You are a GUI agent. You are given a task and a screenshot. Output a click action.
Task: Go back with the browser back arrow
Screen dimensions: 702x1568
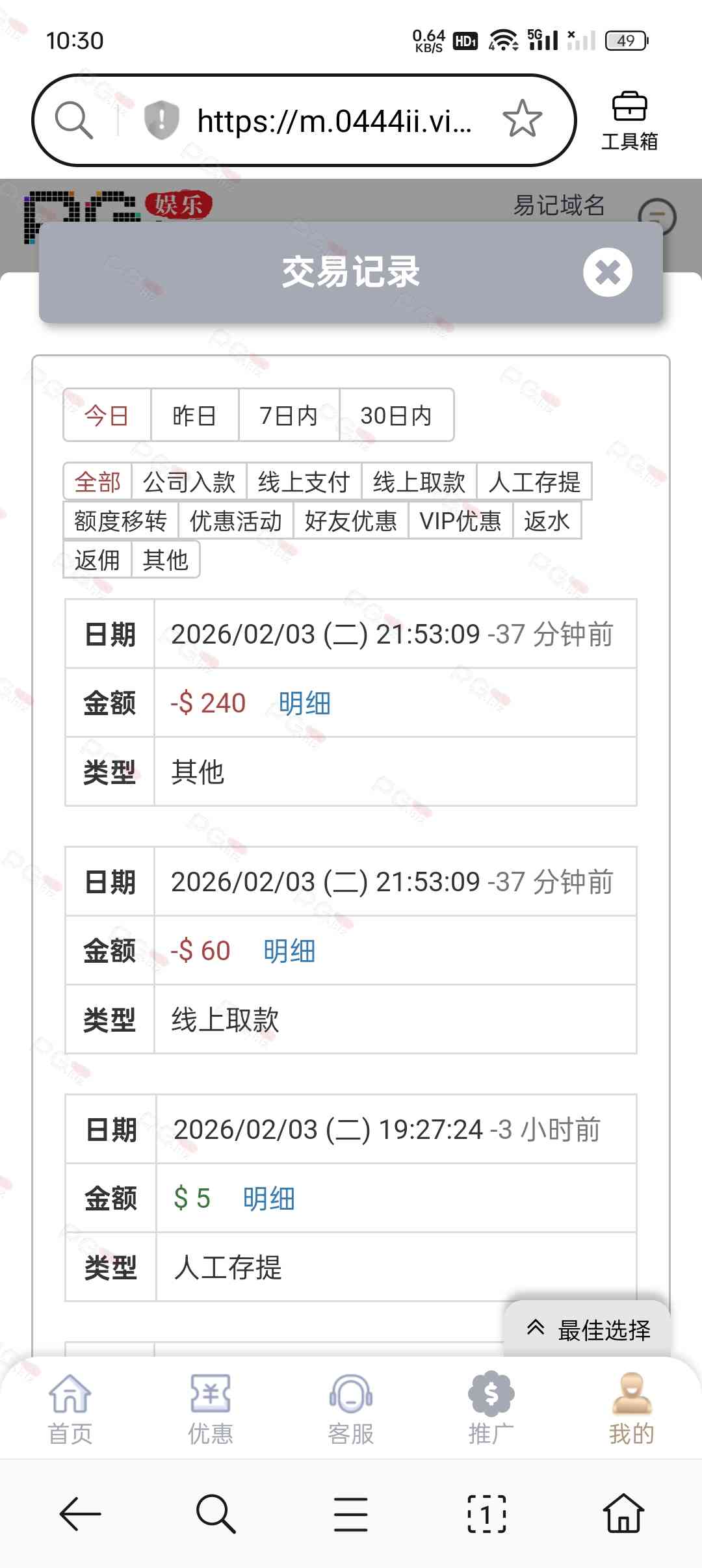pyautogui.click(x=80, y=1514)
